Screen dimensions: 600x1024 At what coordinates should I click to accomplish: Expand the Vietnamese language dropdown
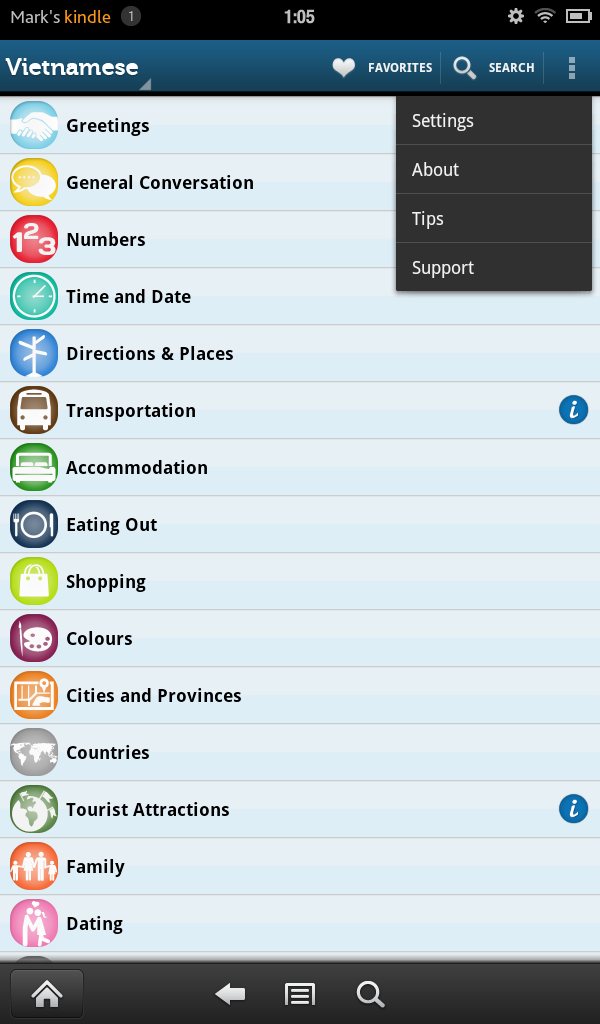pyautogui.click(x=76, y=69)
